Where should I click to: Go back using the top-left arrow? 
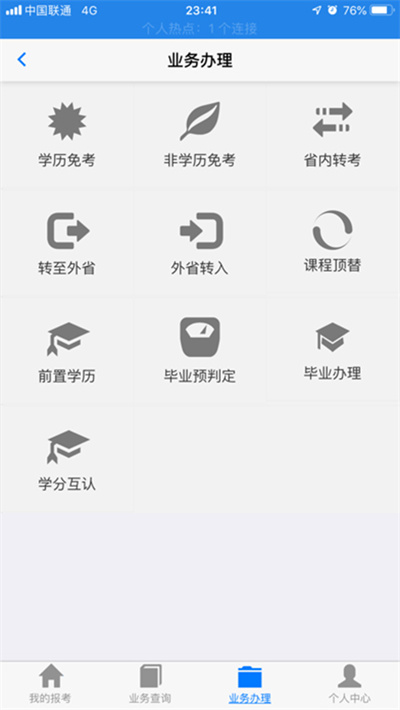coord(22,60)
